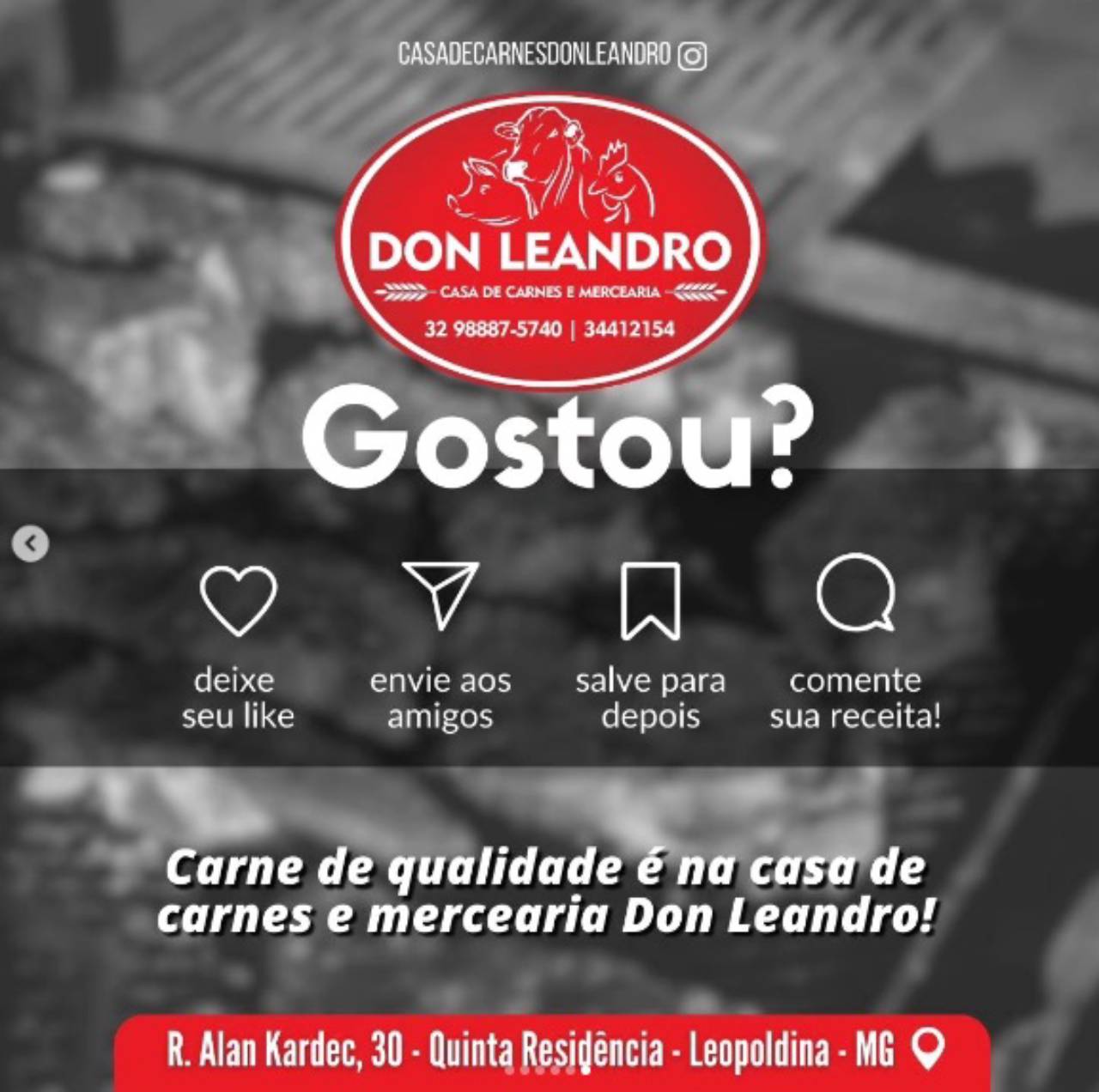Go to the previous carousel image

tap(31, 543)
